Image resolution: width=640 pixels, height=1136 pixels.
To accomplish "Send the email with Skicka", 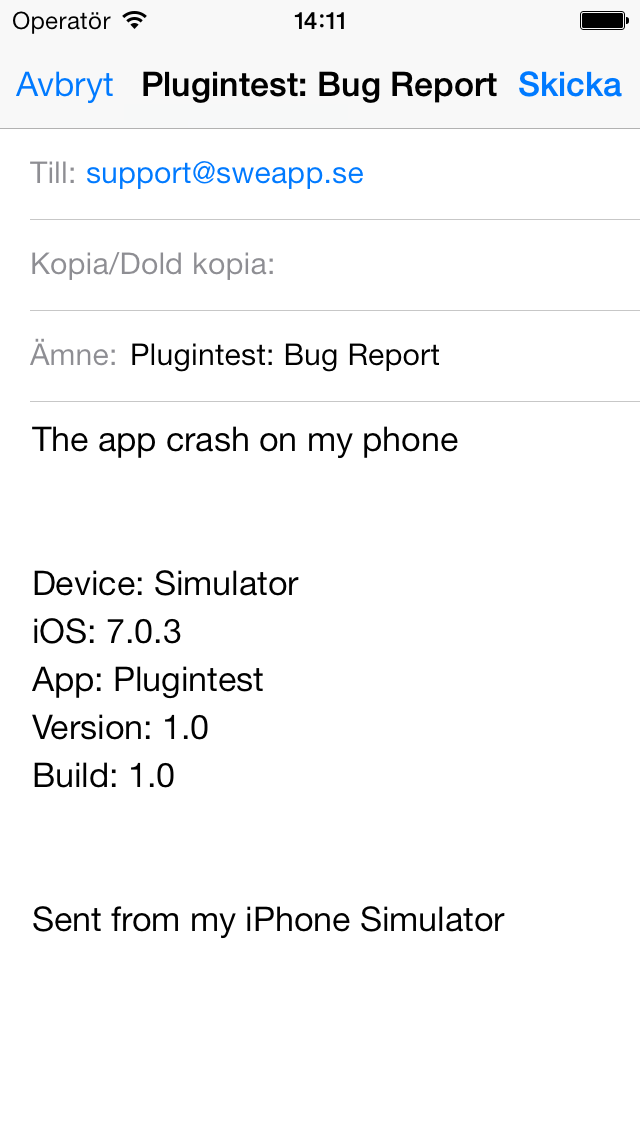I will click(570, 85).
